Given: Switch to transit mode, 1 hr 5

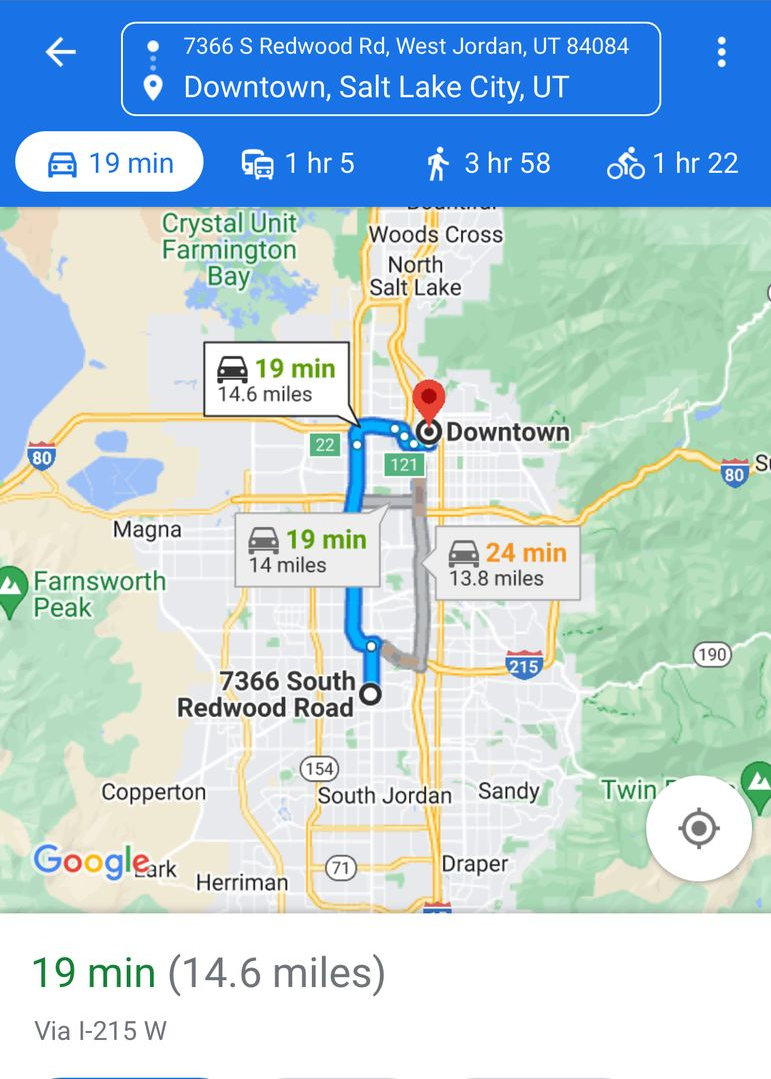Looking at the screenshot, I should (x=298, y=163).
